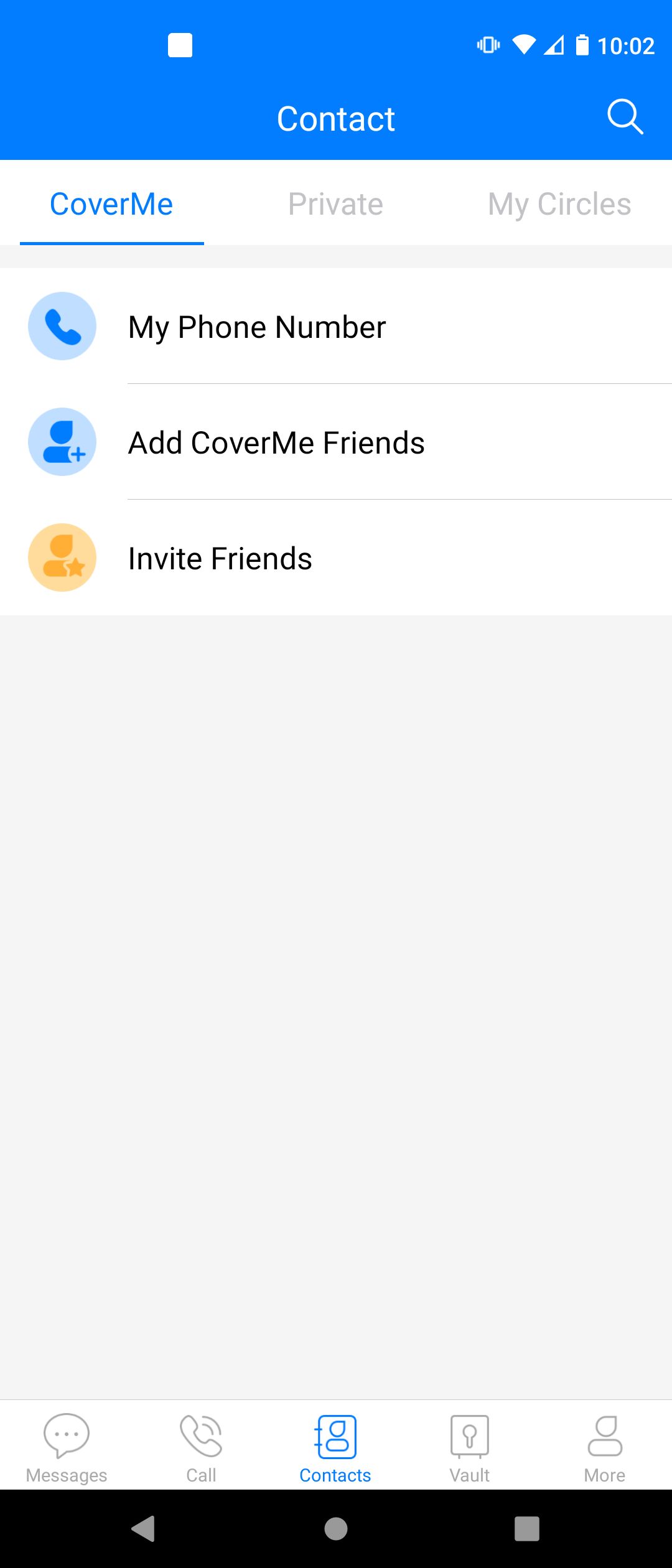Image resolution: width=672 pixels, height=1568 pixels.
Task: Click the blue phone icon next to My Phone Number
Action: click(x=62, y=325)
